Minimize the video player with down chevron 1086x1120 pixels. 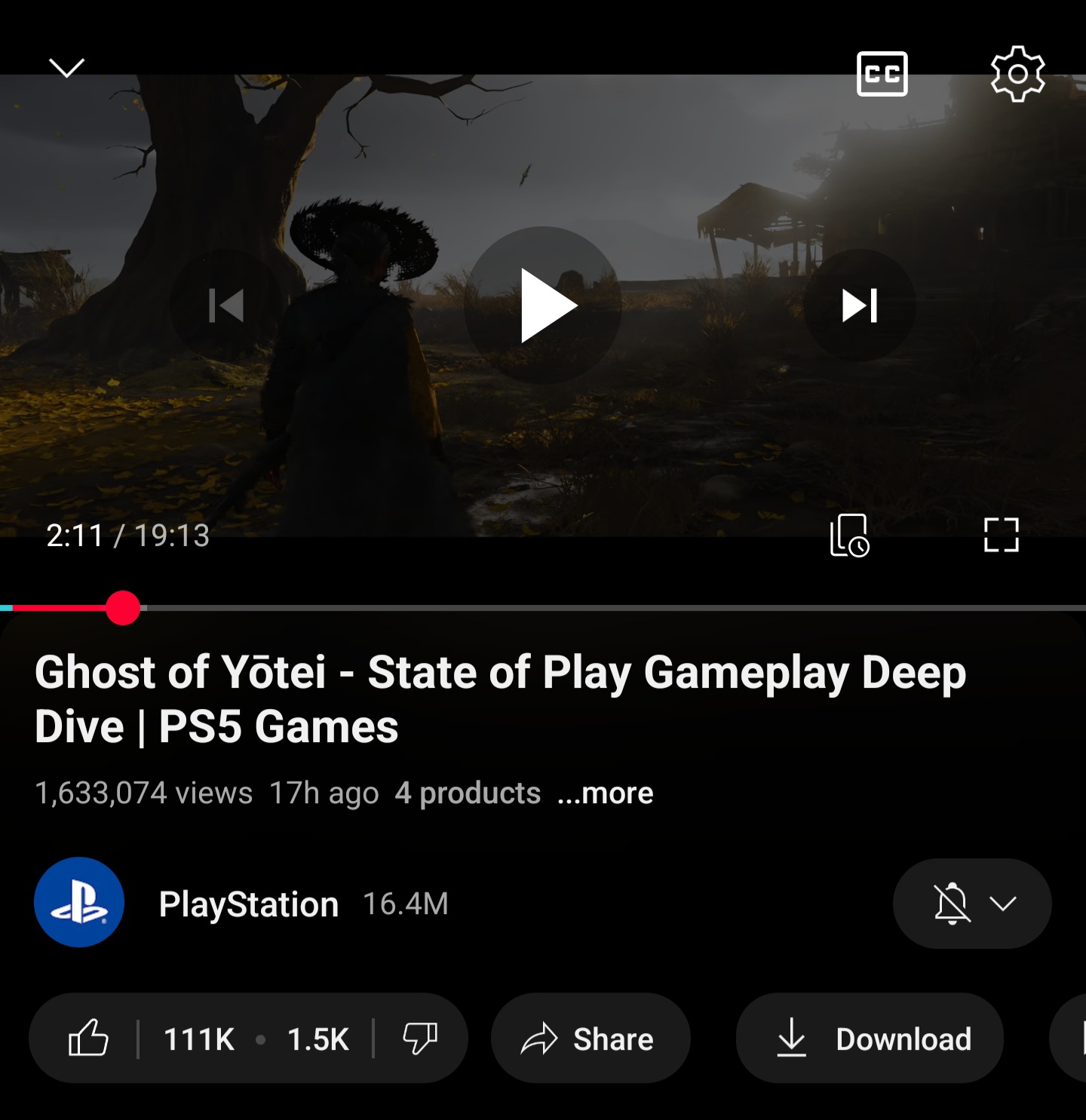pos(66,68)
